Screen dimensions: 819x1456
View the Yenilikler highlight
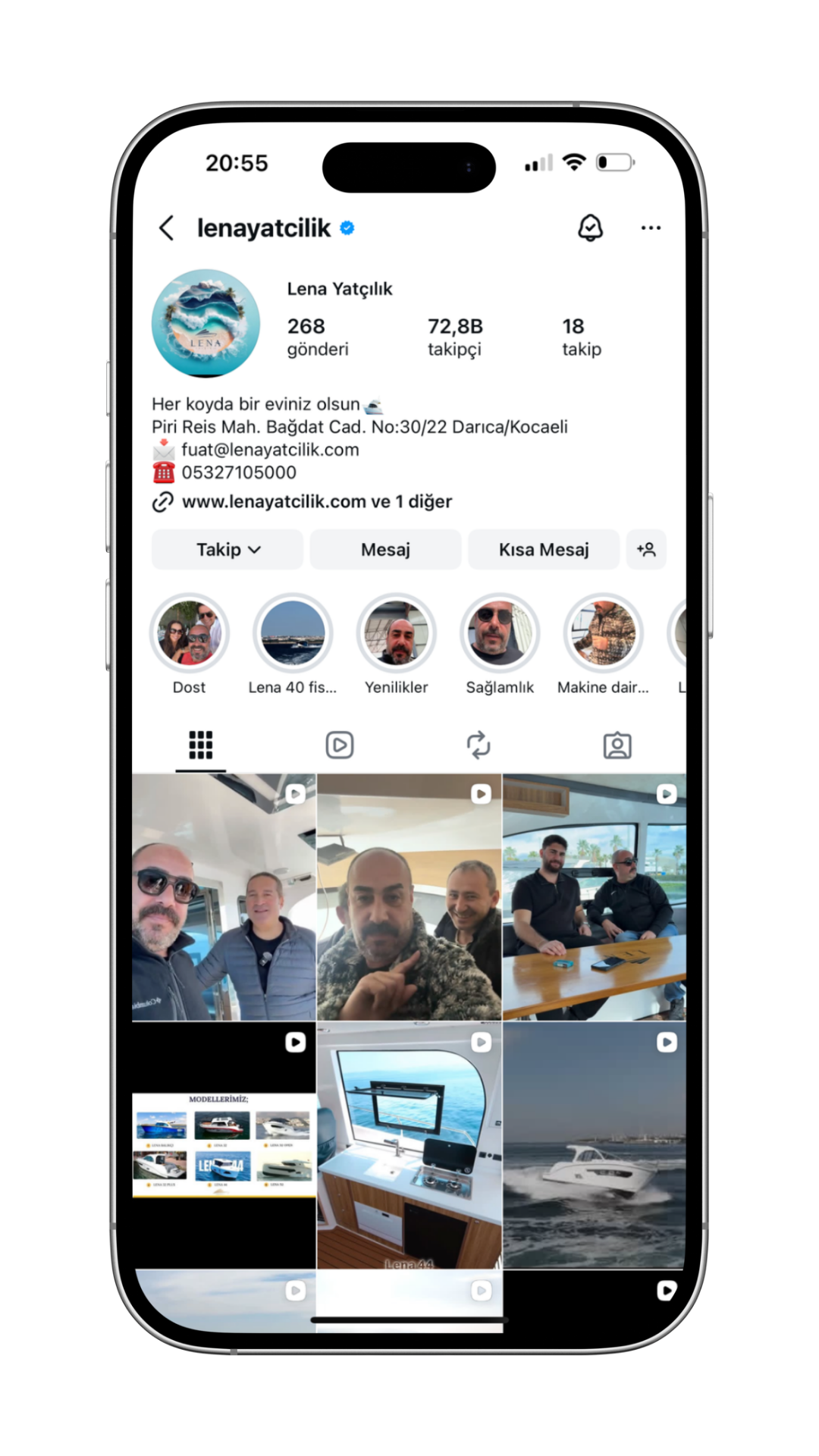pos(396,633)
